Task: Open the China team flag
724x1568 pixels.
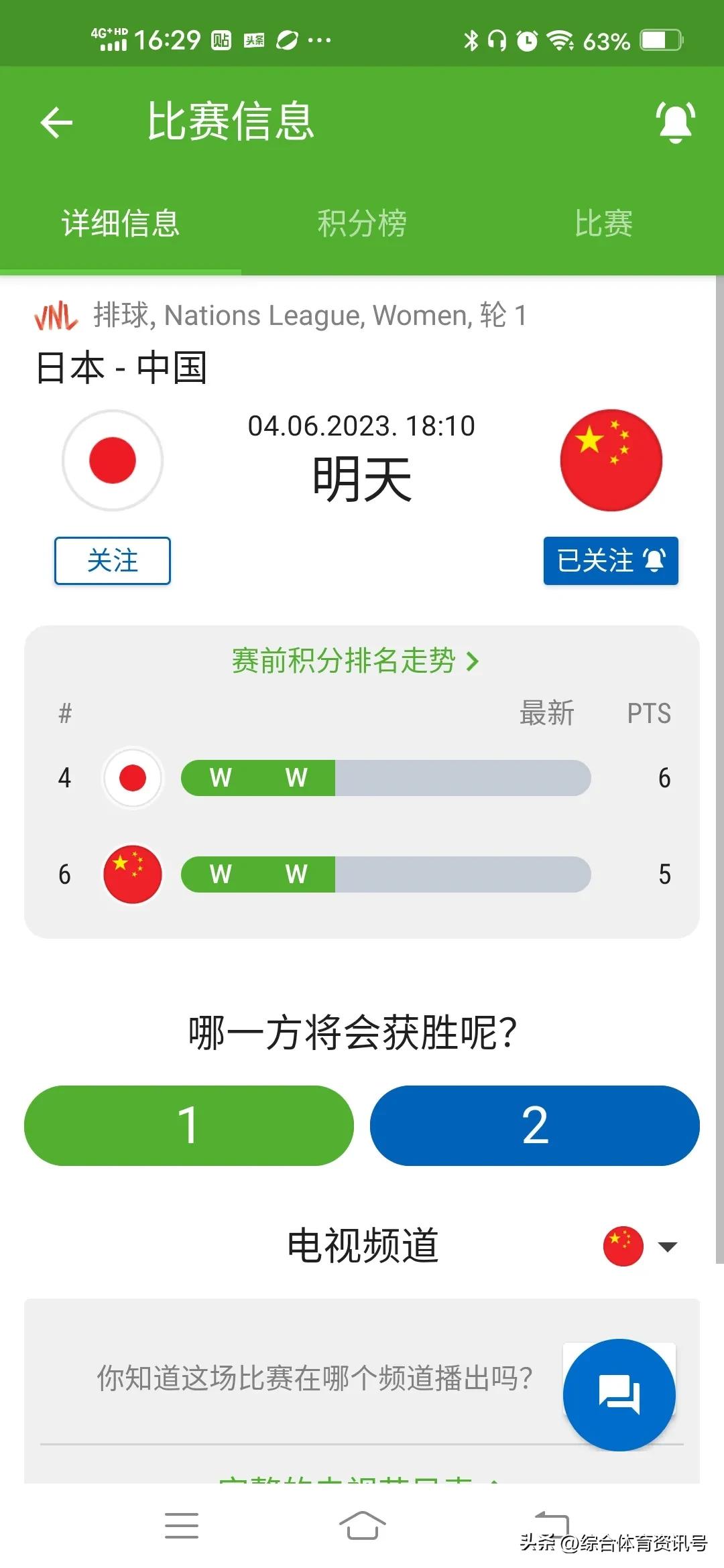Action: tap(611, 460)
